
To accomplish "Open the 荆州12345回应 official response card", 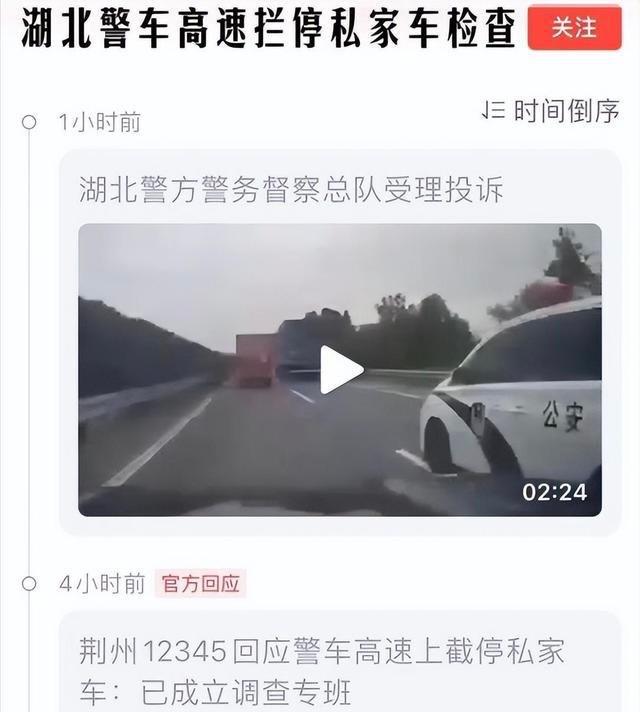I will 320,671.
